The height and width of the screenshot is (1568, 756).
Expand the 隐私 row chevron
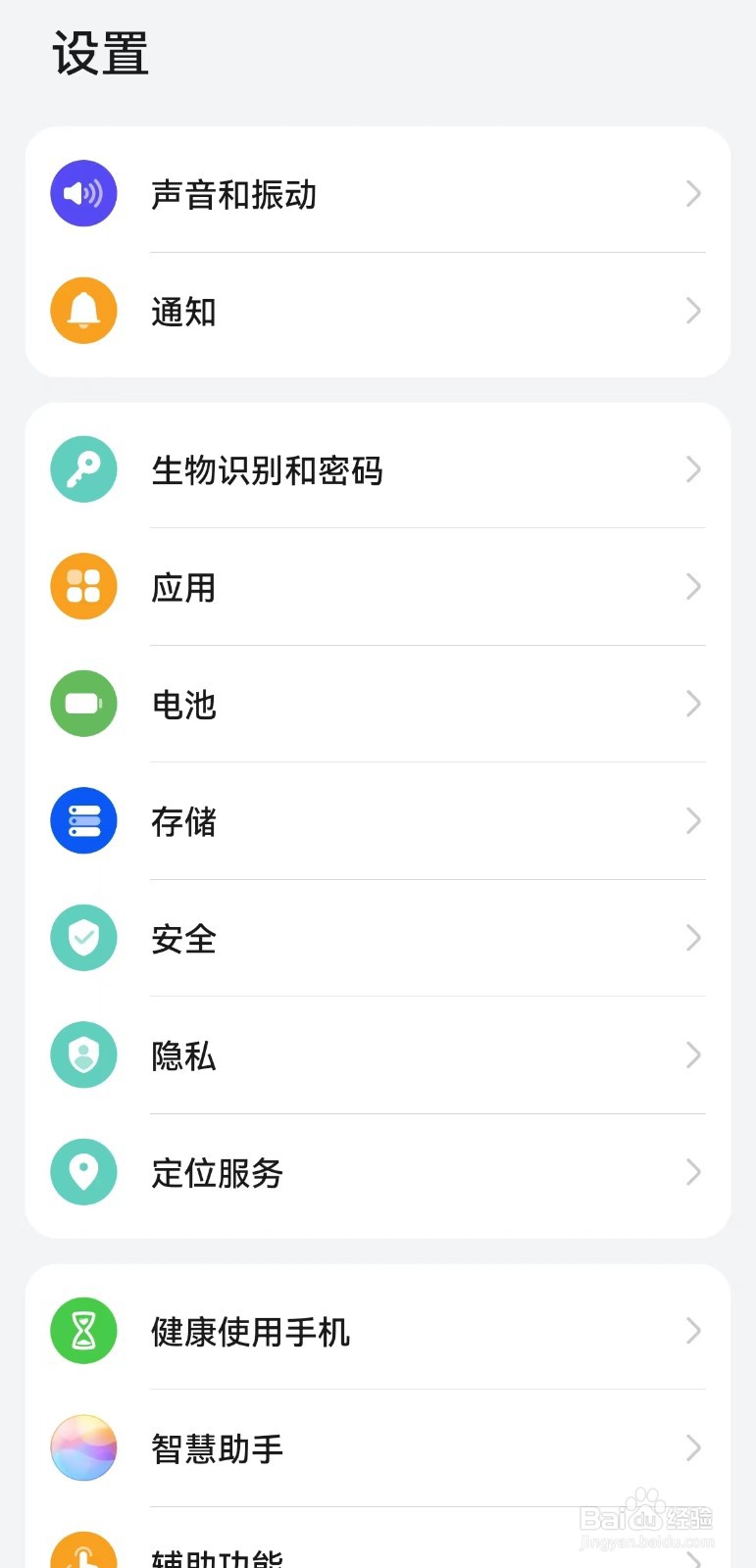tap(693, 1054)
